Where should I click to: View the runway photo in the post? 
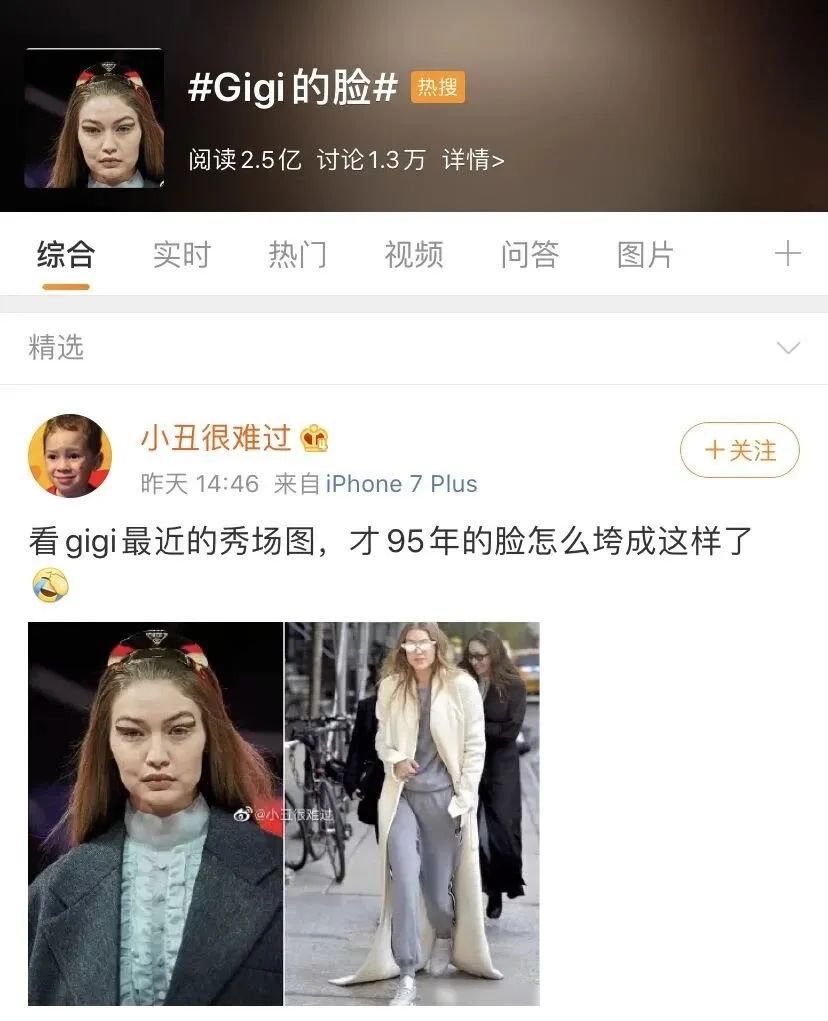(155, 813)
